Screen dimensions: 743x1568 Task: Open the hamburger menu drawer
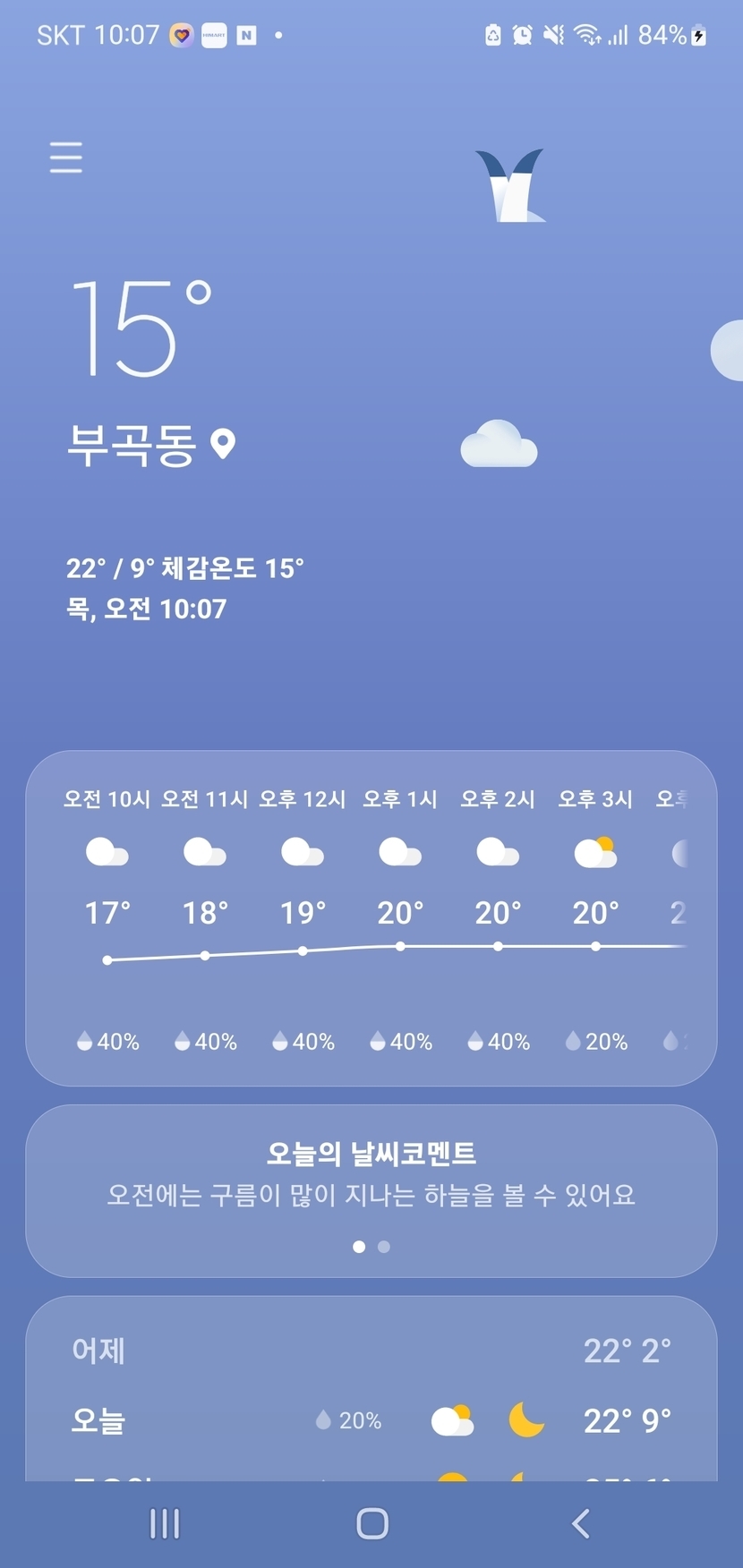click(x=66, y=158)
